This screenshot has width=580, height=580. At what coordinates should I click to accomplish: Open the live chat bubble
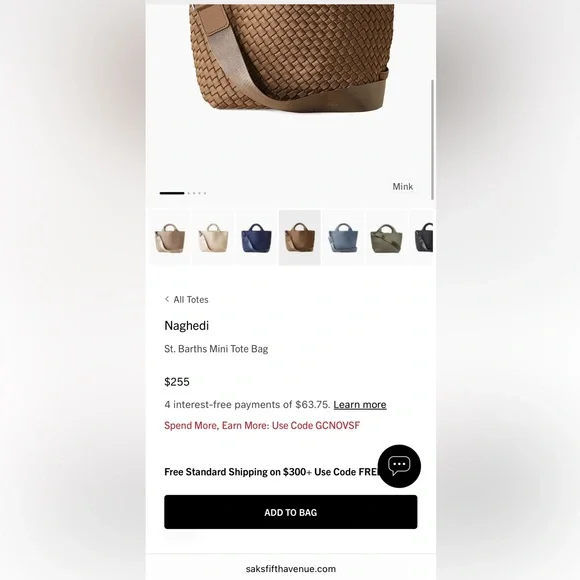(x=399, y=466)
